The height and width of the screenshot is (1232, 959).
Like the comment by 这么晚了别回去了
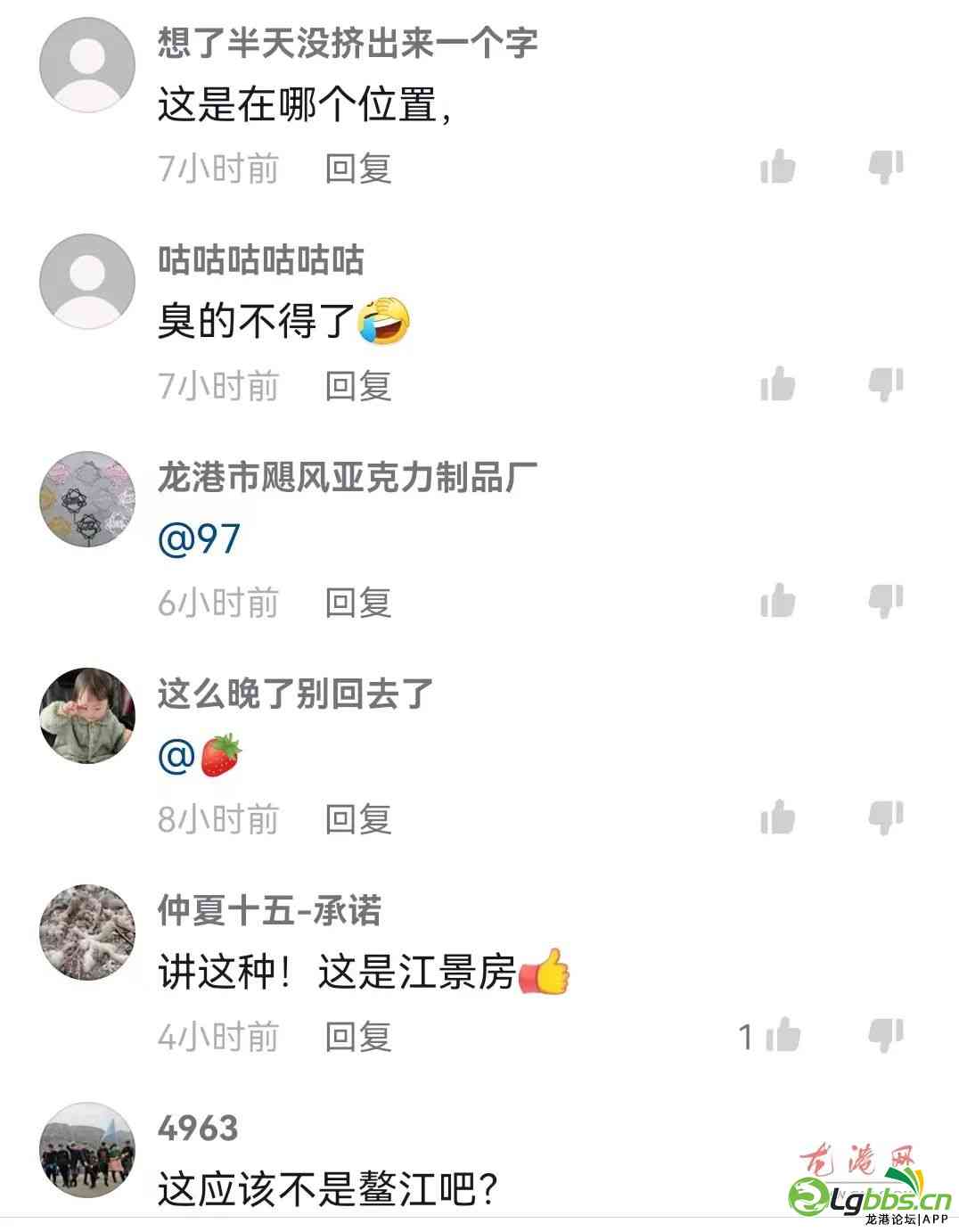[x=777, y=817]
